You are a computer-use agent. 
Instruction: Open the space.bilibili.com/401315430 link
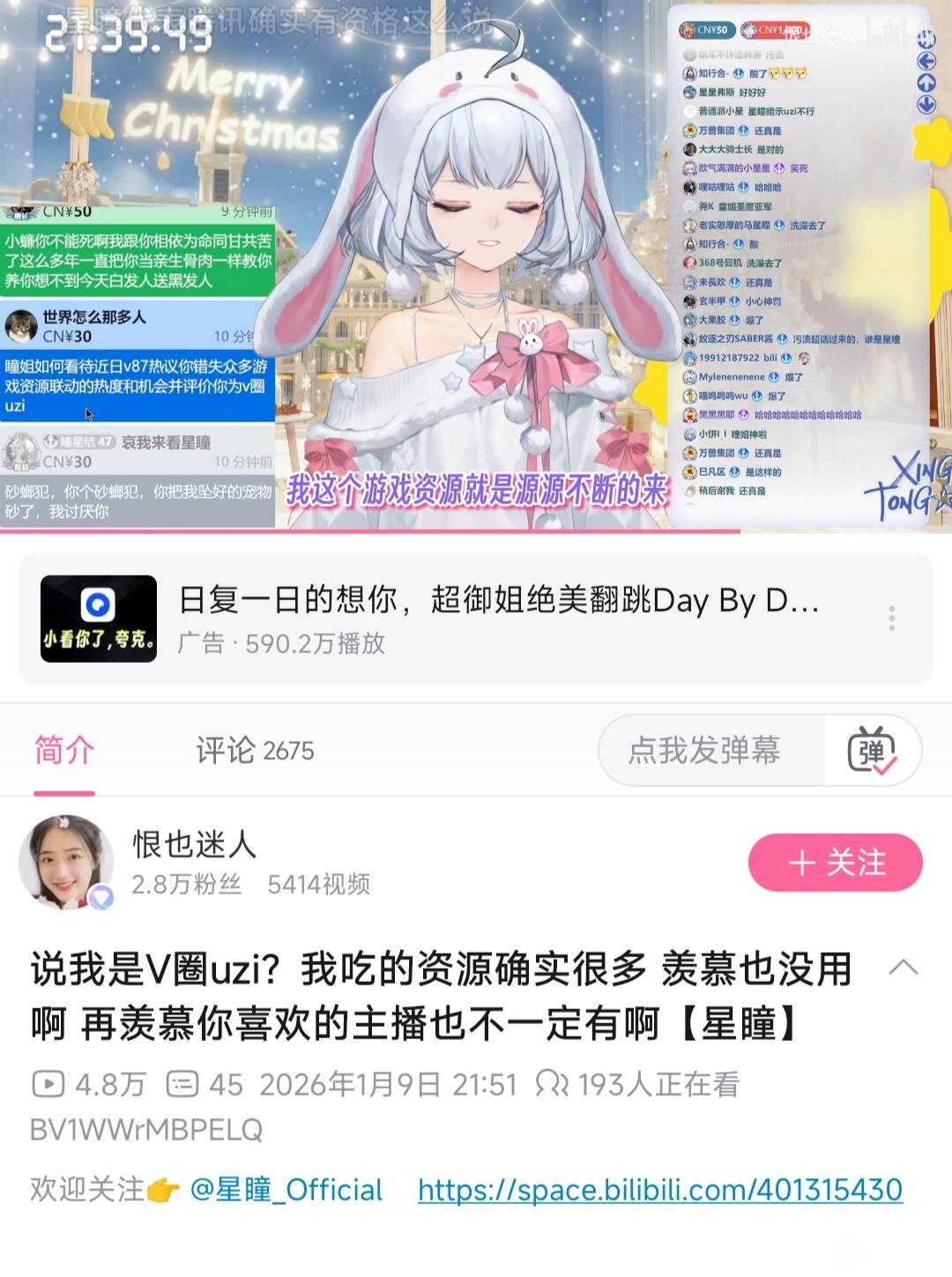(x=659, y=1190)
